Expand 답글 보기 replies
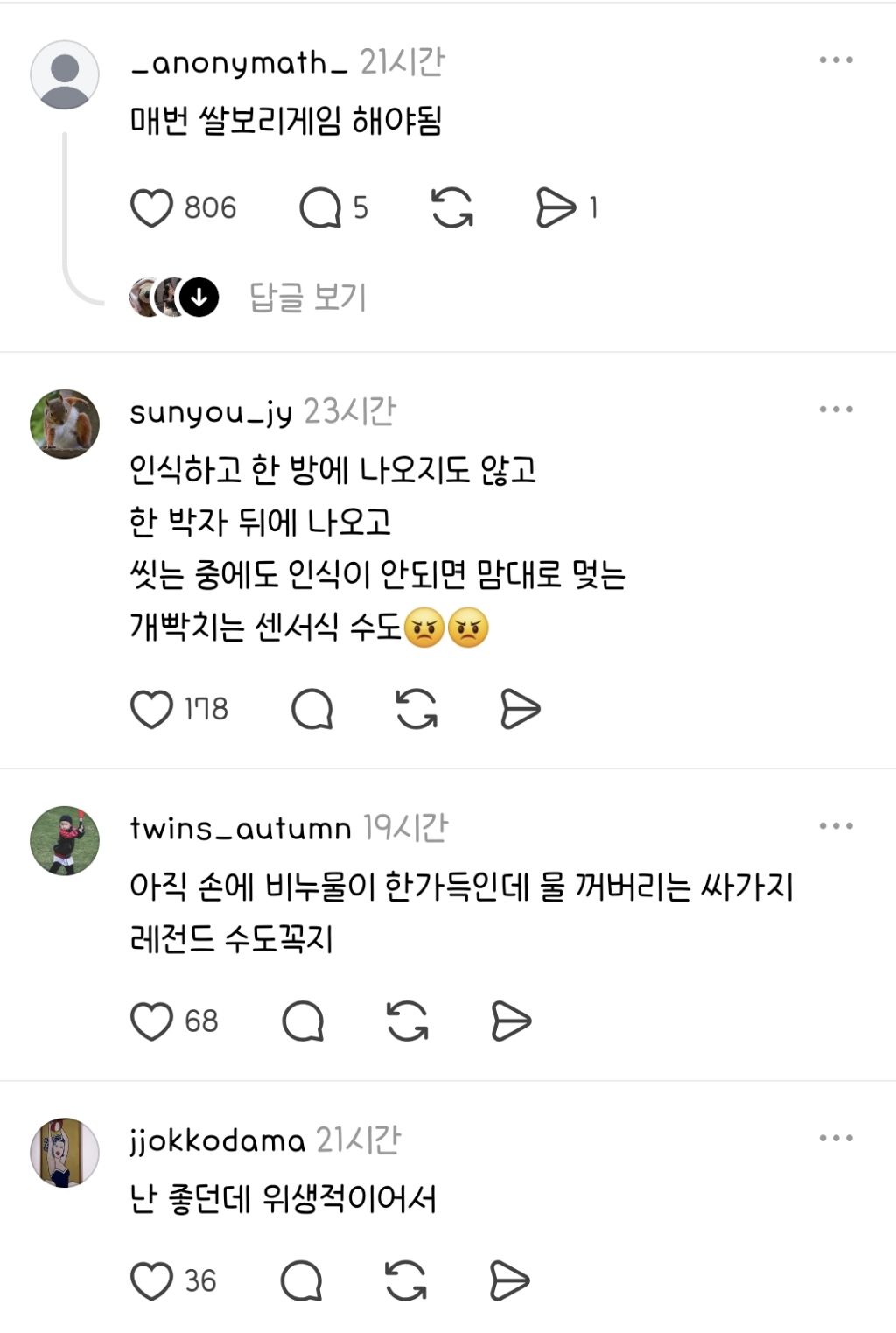The width and height of the screenshot is (896, 1333). (x=307, y=298)
